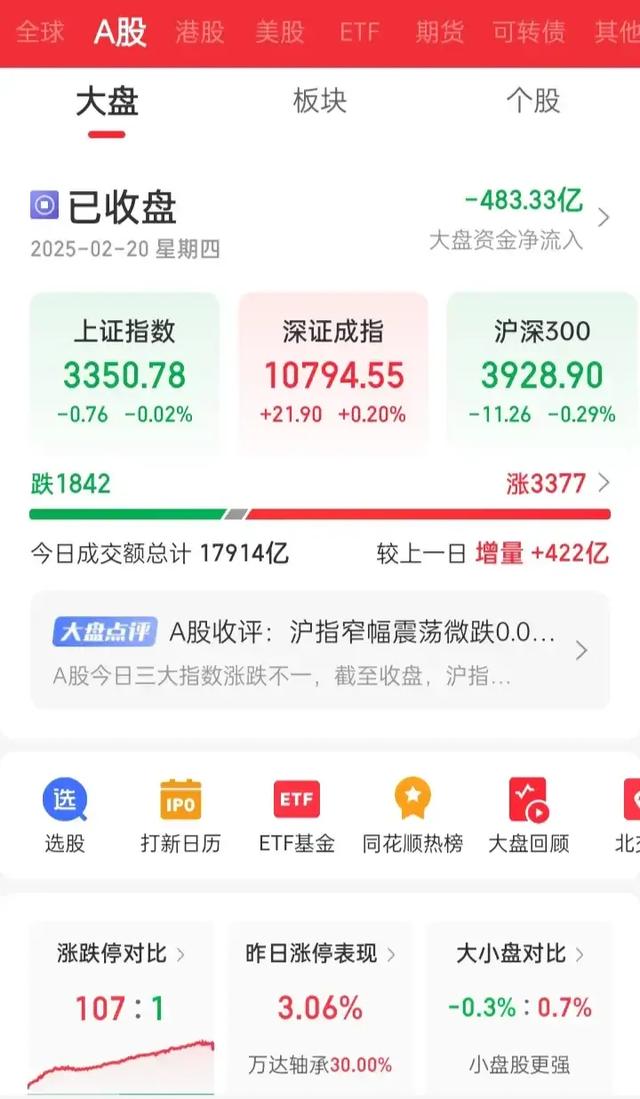Select the ETF top tab
This screenshot has height=1099, width=640.
coord(360,32)
